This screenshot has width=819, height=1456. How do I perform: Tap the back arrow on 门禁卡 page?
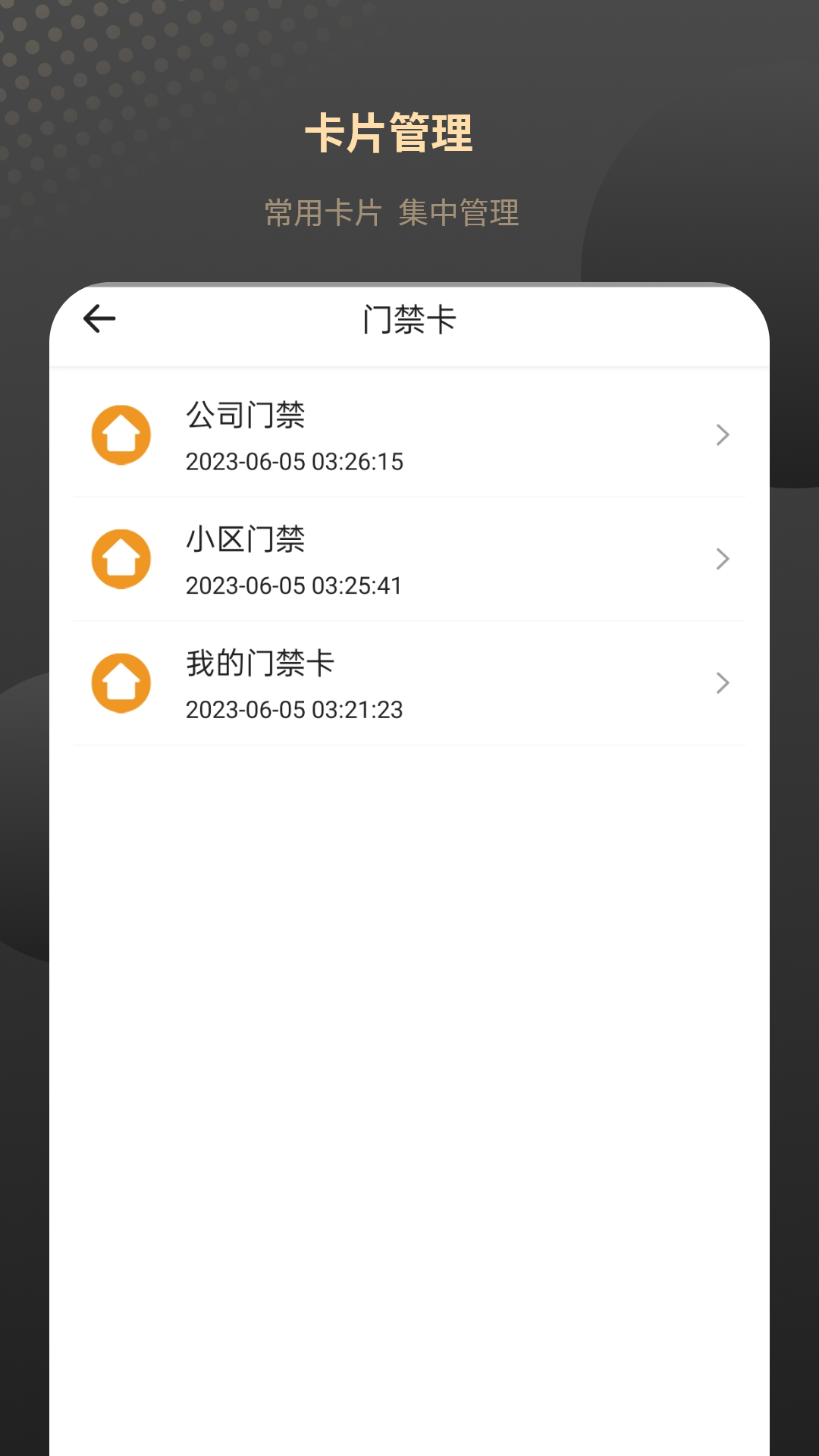[x=98, y=318]
